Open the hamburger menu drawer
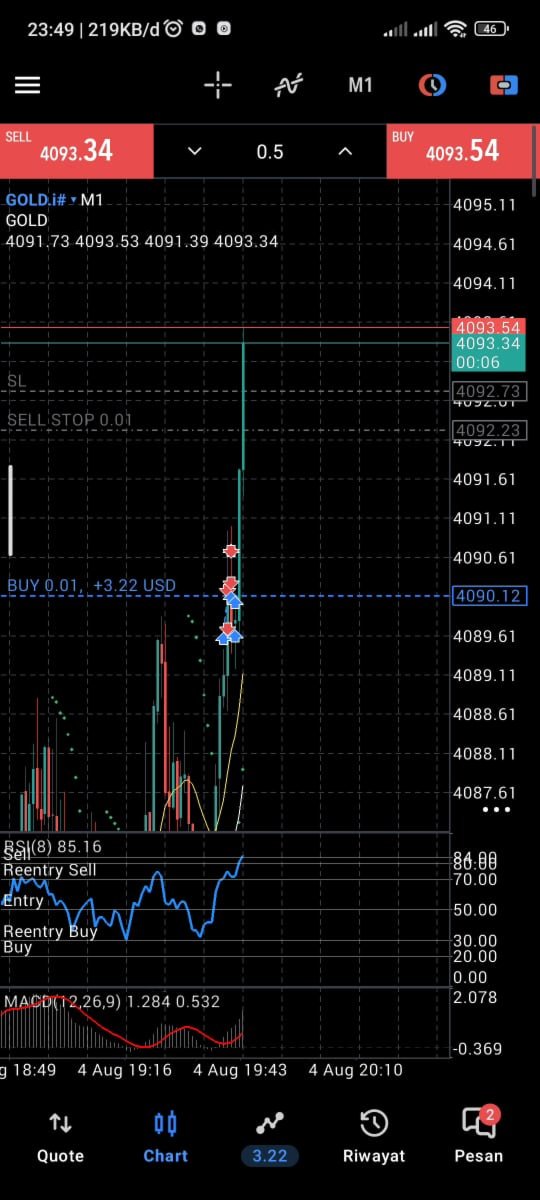 27,85
